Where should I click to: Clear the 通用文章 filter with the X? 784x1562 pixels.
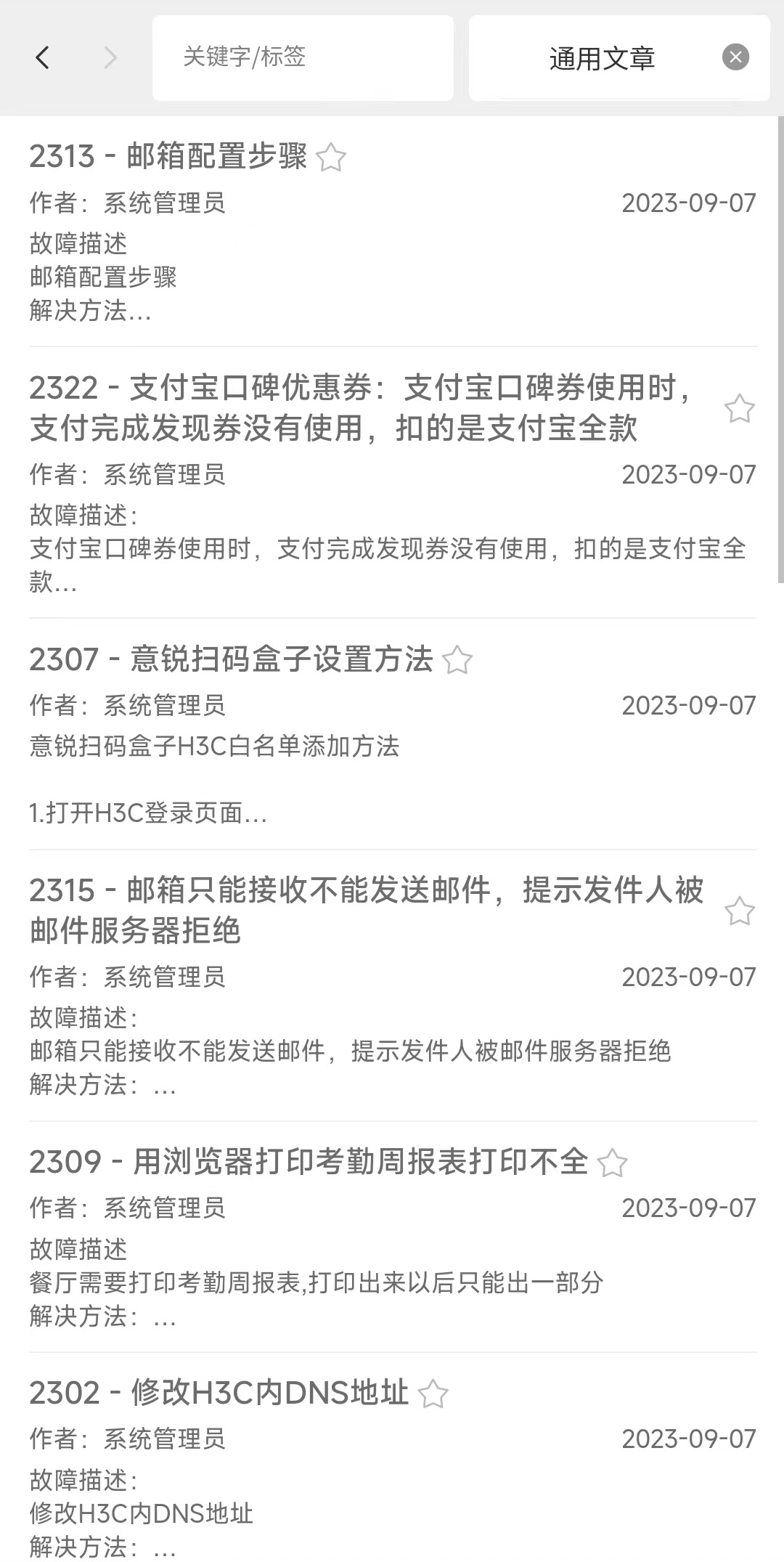735,57
